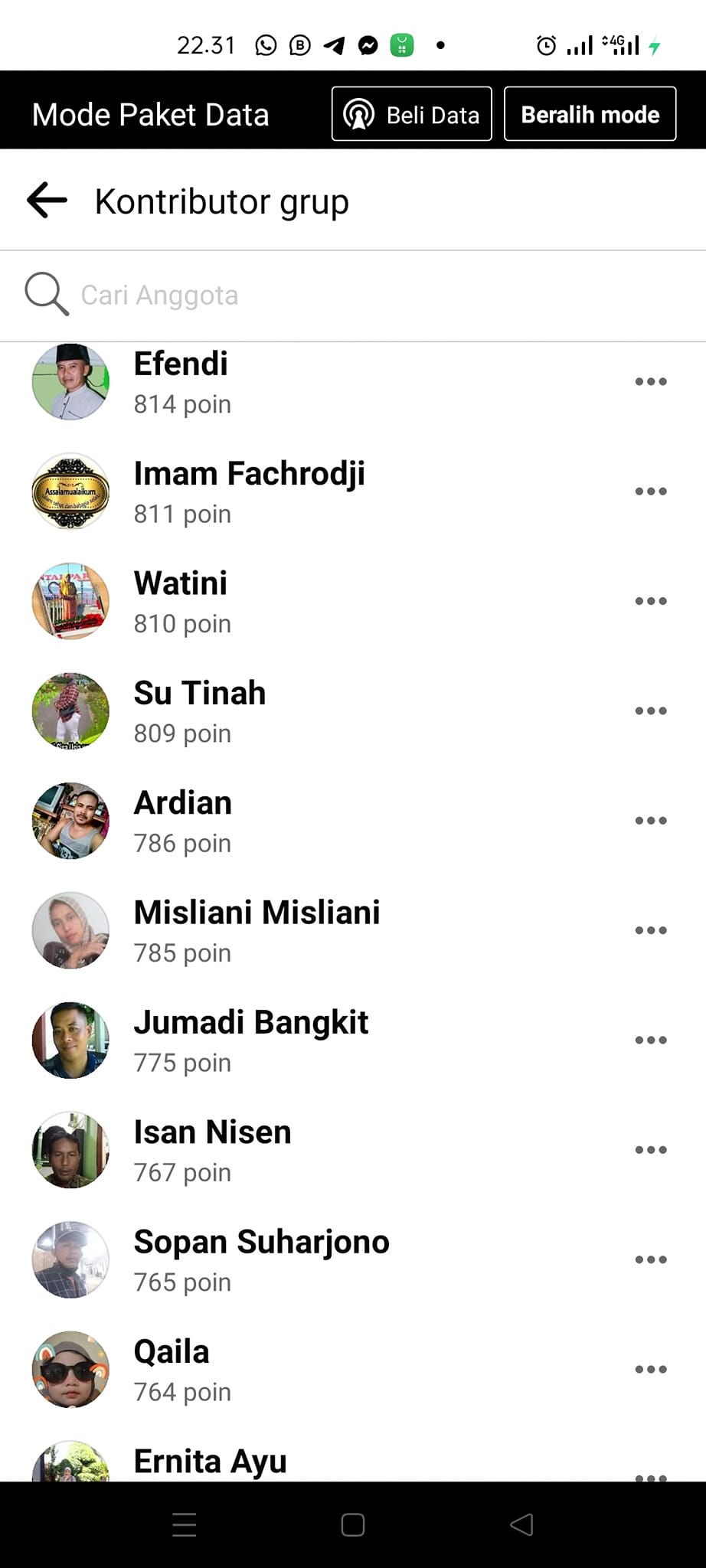The image size is (706, 1568).
Task: Open three-dot menu for Misliani Misliani
Action: click(651, 930)
